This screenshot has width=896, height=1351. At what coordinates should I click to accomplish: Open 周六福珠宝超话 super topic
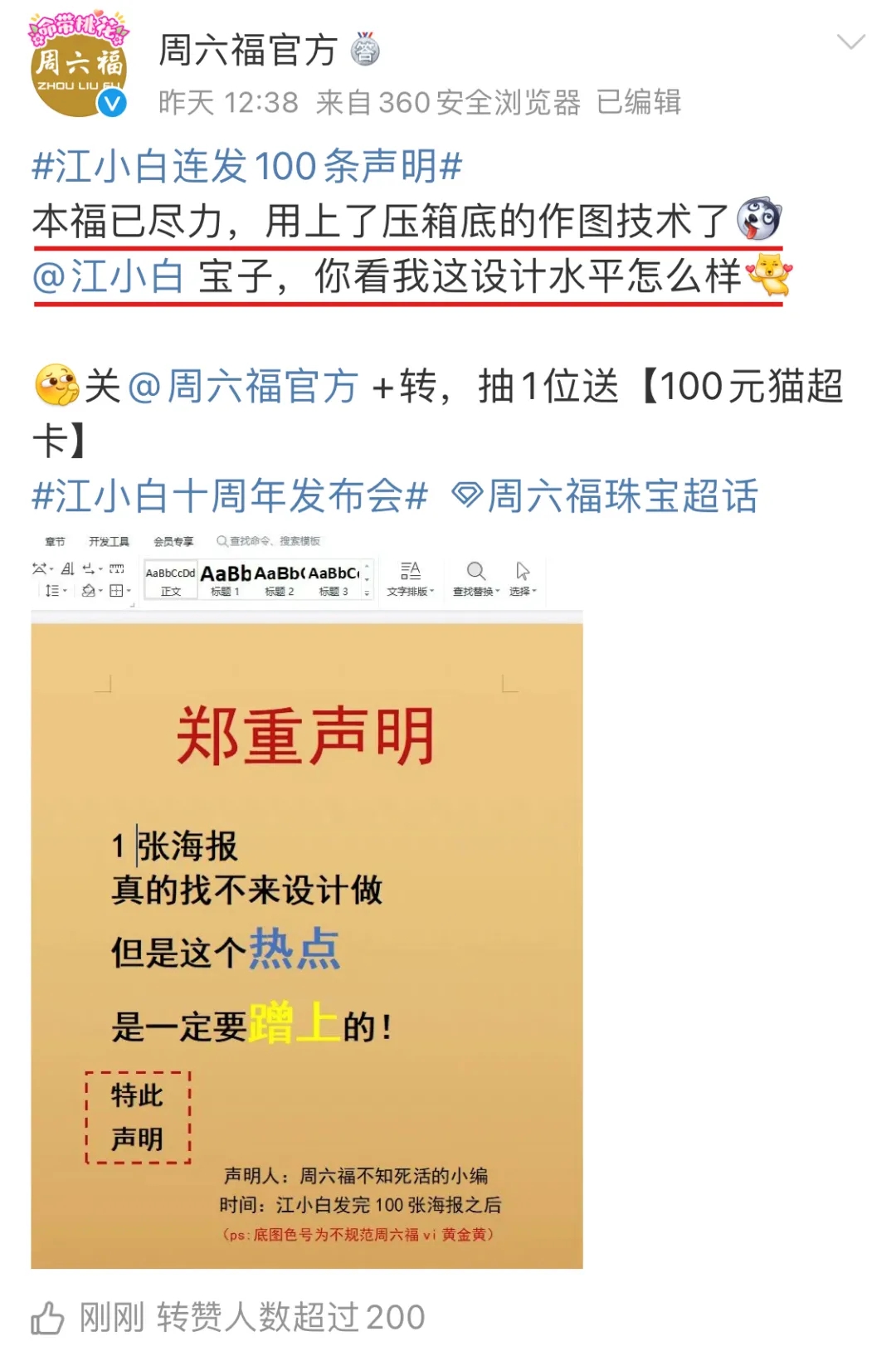(606, 496)
